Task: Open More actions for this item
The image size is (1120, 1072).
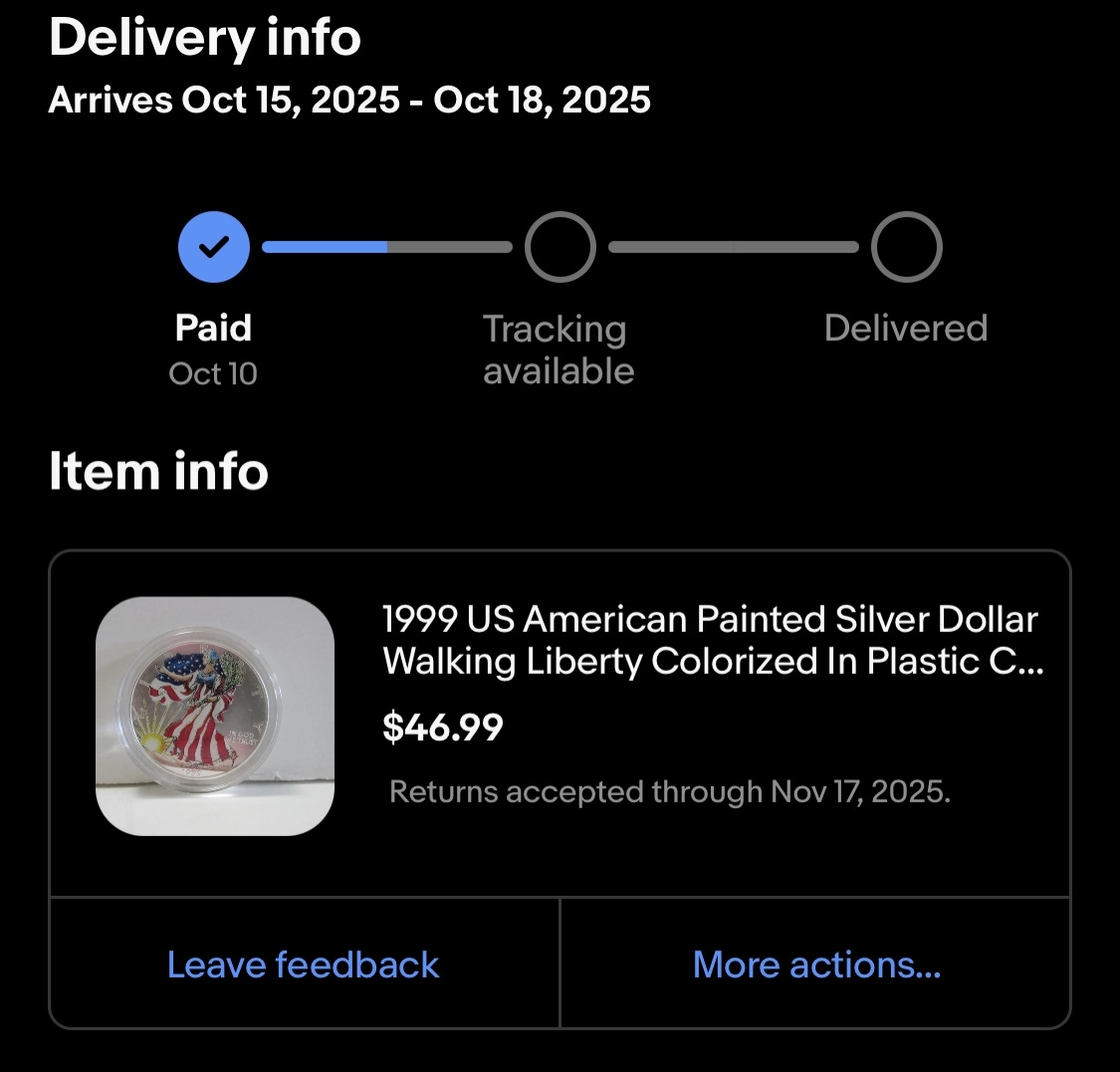Action: pyautogui.click(x=816, y=965)
